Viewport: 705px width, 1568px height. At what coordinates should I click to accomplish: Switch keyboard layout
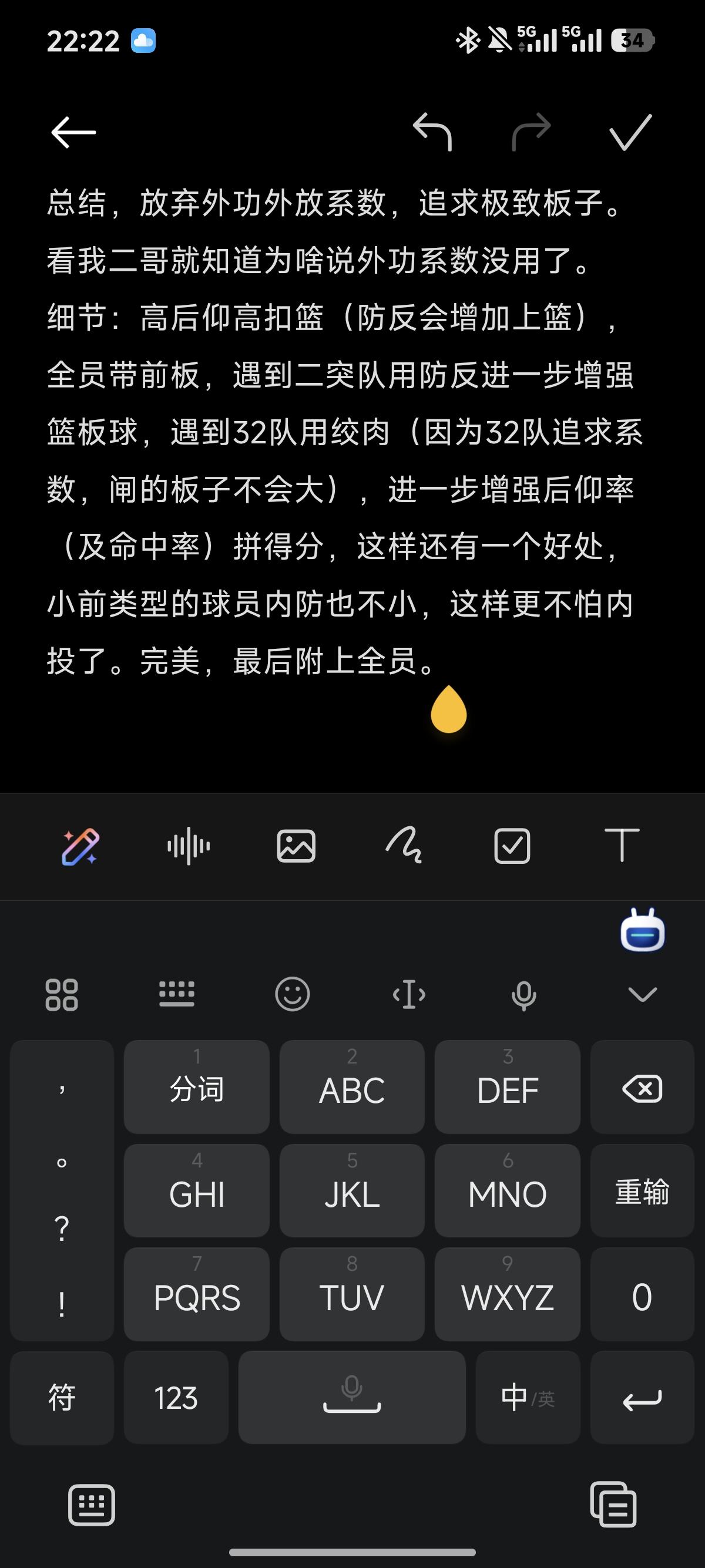pos(177,994)
